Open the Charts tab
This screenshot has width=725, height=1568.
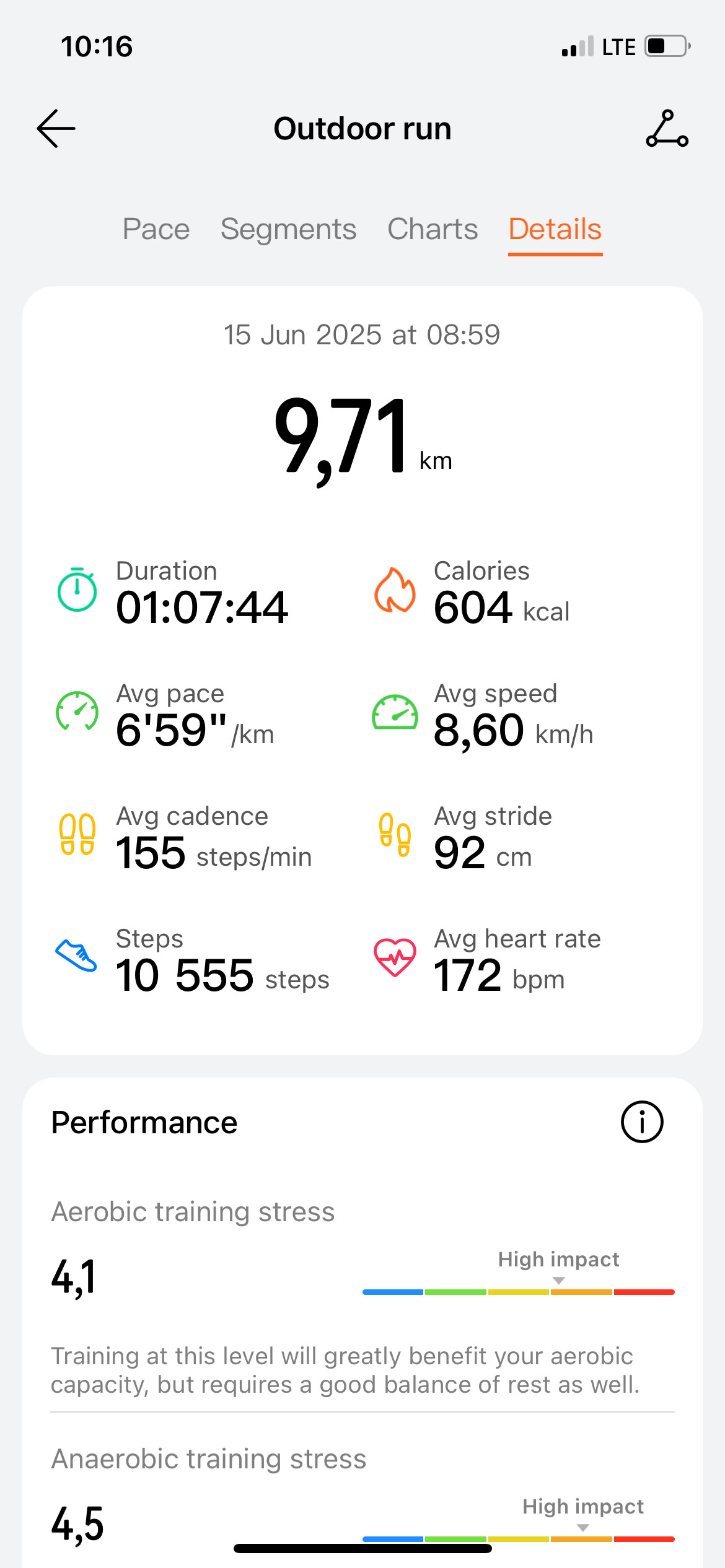click(x=433, y=229)
